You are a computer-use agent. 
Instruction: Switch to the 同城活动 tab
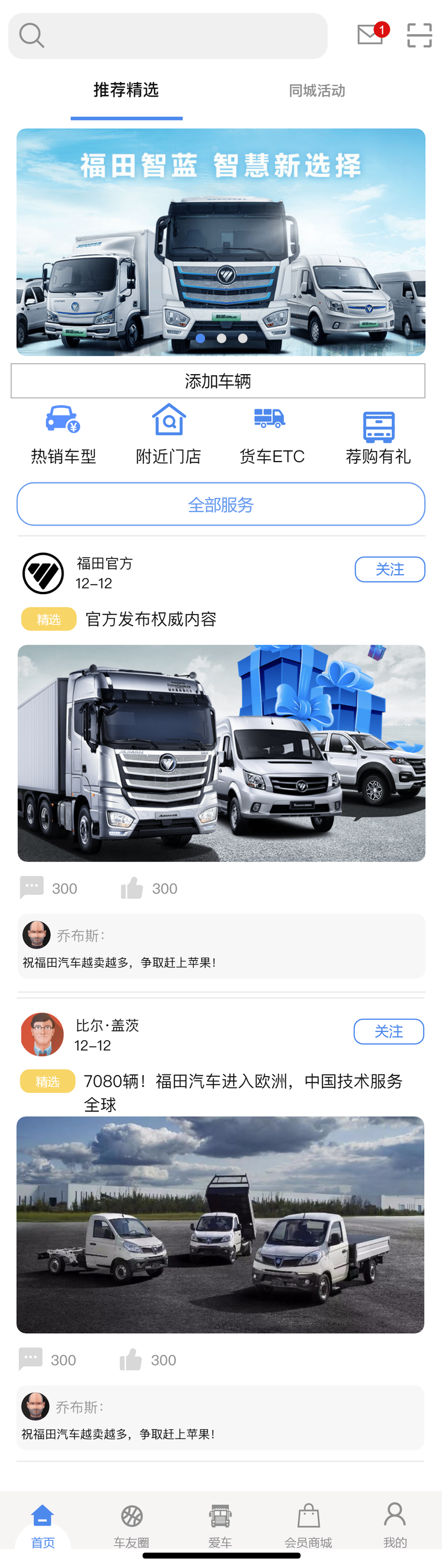coord(317,91)
